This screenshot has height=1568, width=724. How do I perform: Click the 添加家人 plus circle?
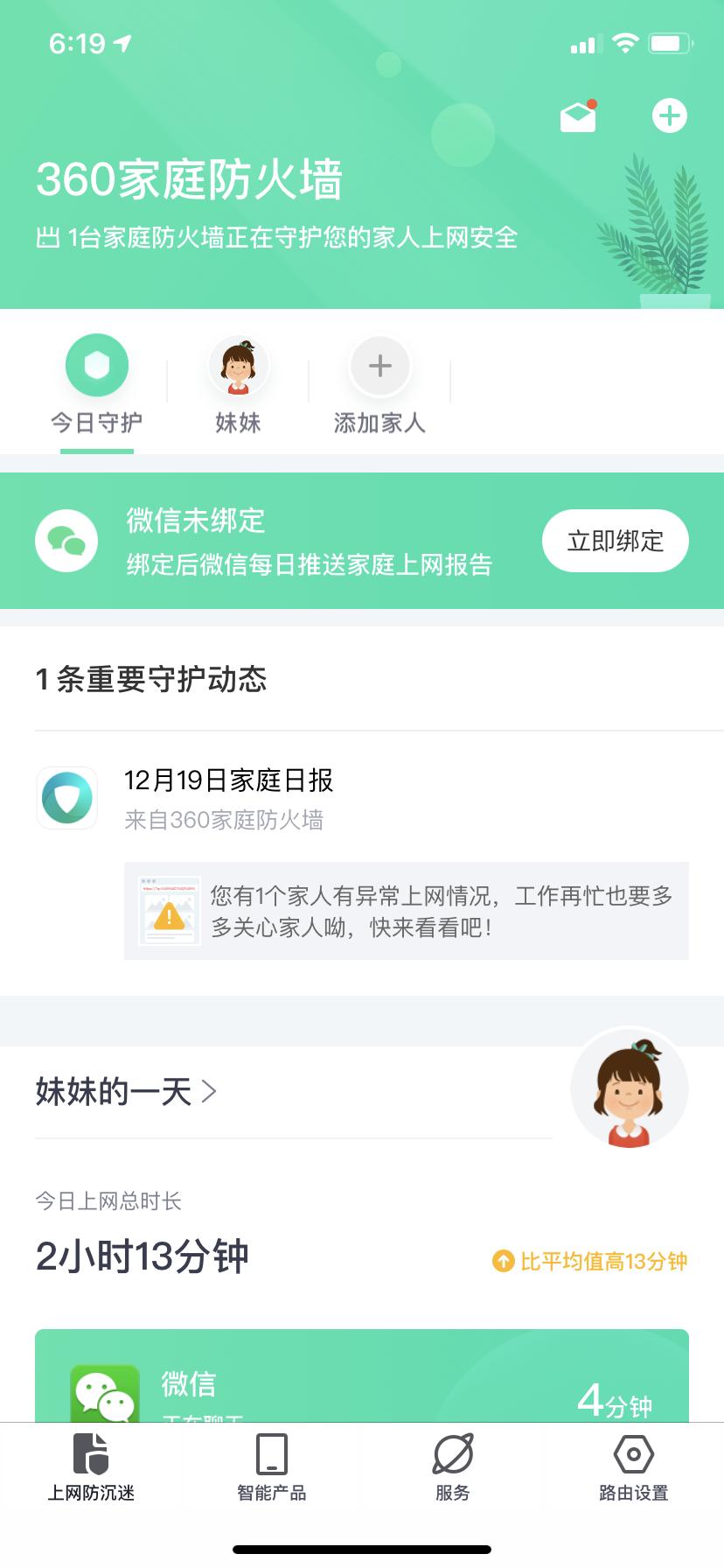pyautogui.click(x=379, y=366)
